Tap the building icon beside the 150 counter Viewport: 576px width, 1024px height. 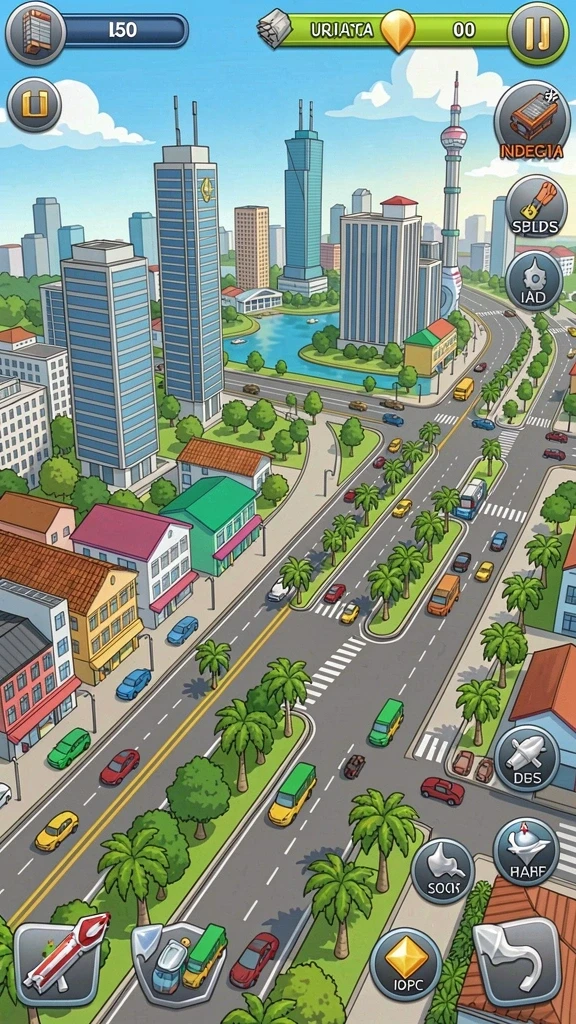pyautogui.click(x=35, y=33)
